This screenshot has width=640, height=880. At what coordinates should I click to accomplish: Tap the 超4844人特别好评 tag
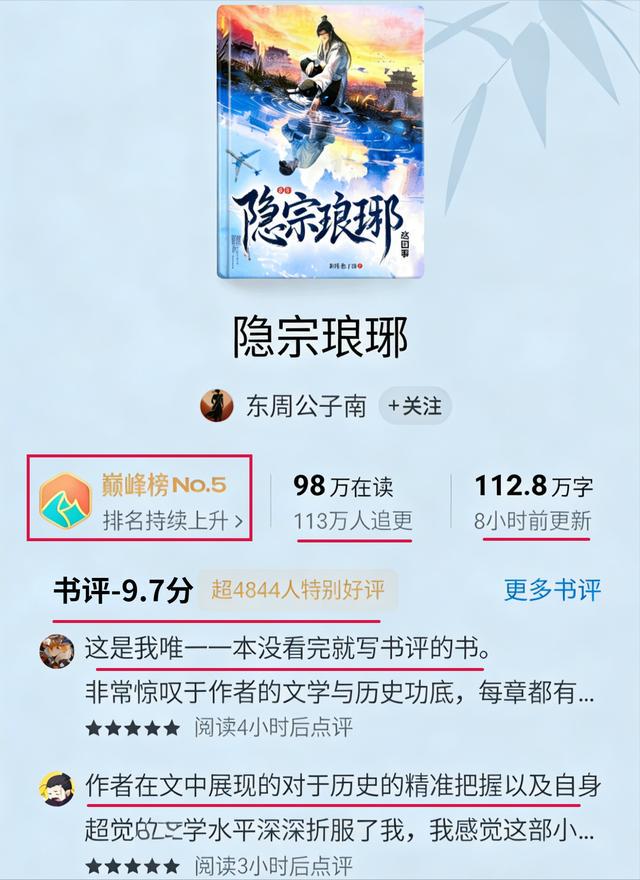(x=296, y=589)
